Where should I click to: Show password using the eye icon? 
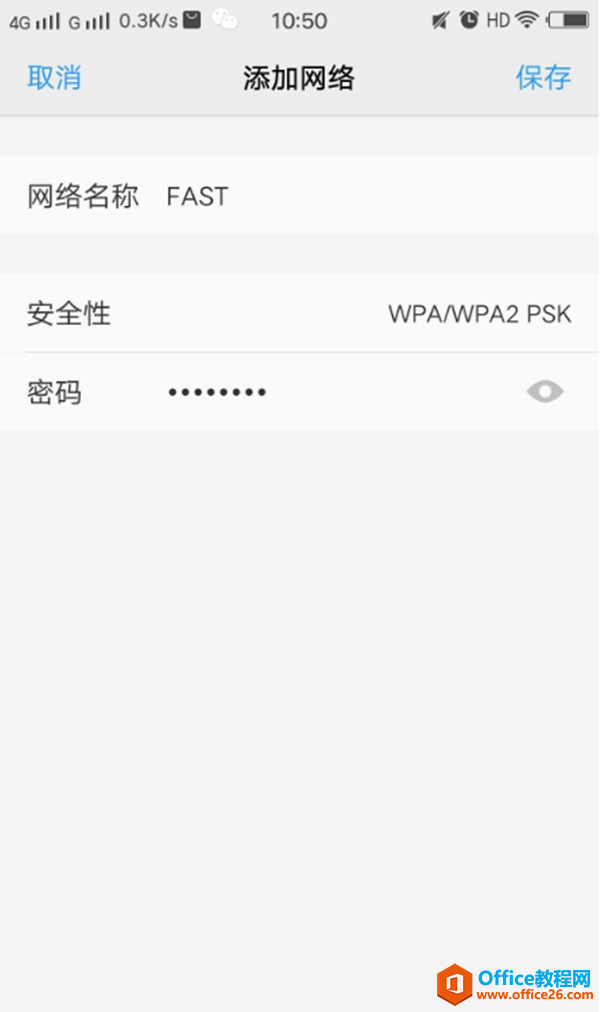coord(545,392)
